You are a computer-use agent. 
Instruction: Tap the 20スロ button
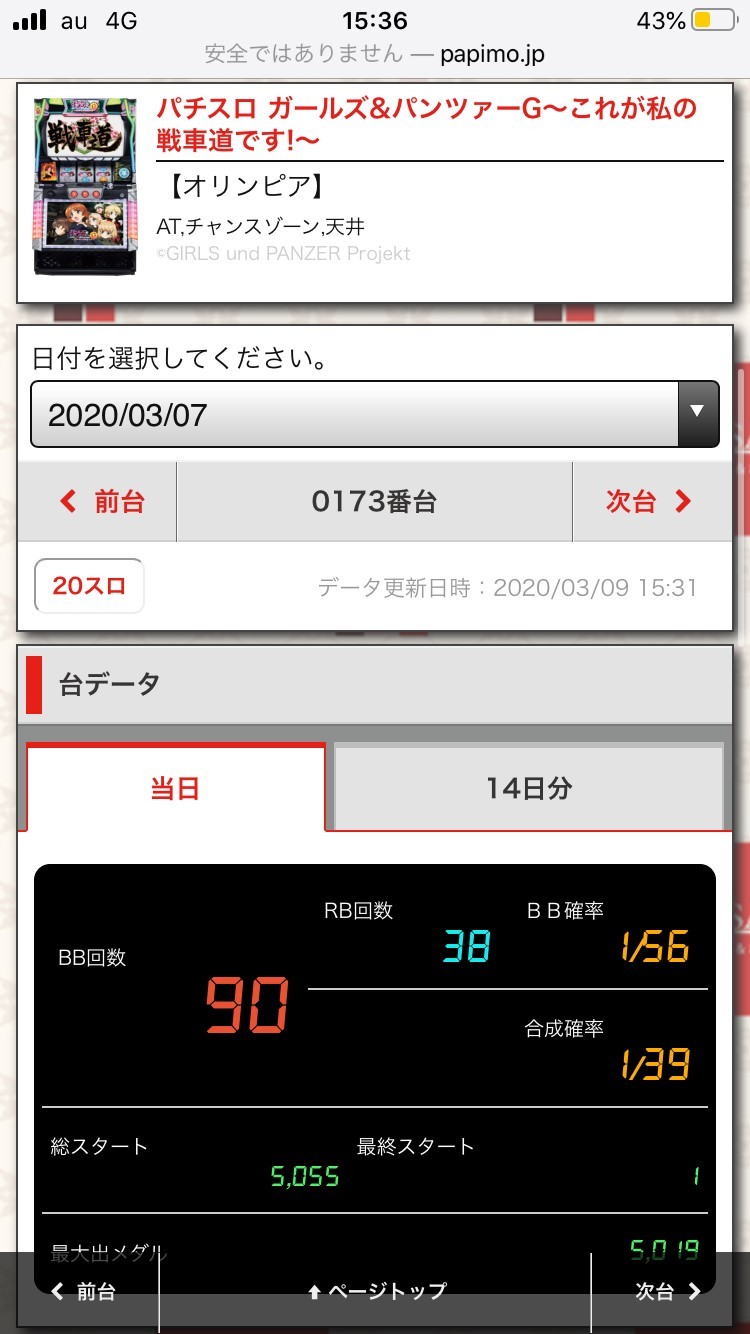coord(89,586)
